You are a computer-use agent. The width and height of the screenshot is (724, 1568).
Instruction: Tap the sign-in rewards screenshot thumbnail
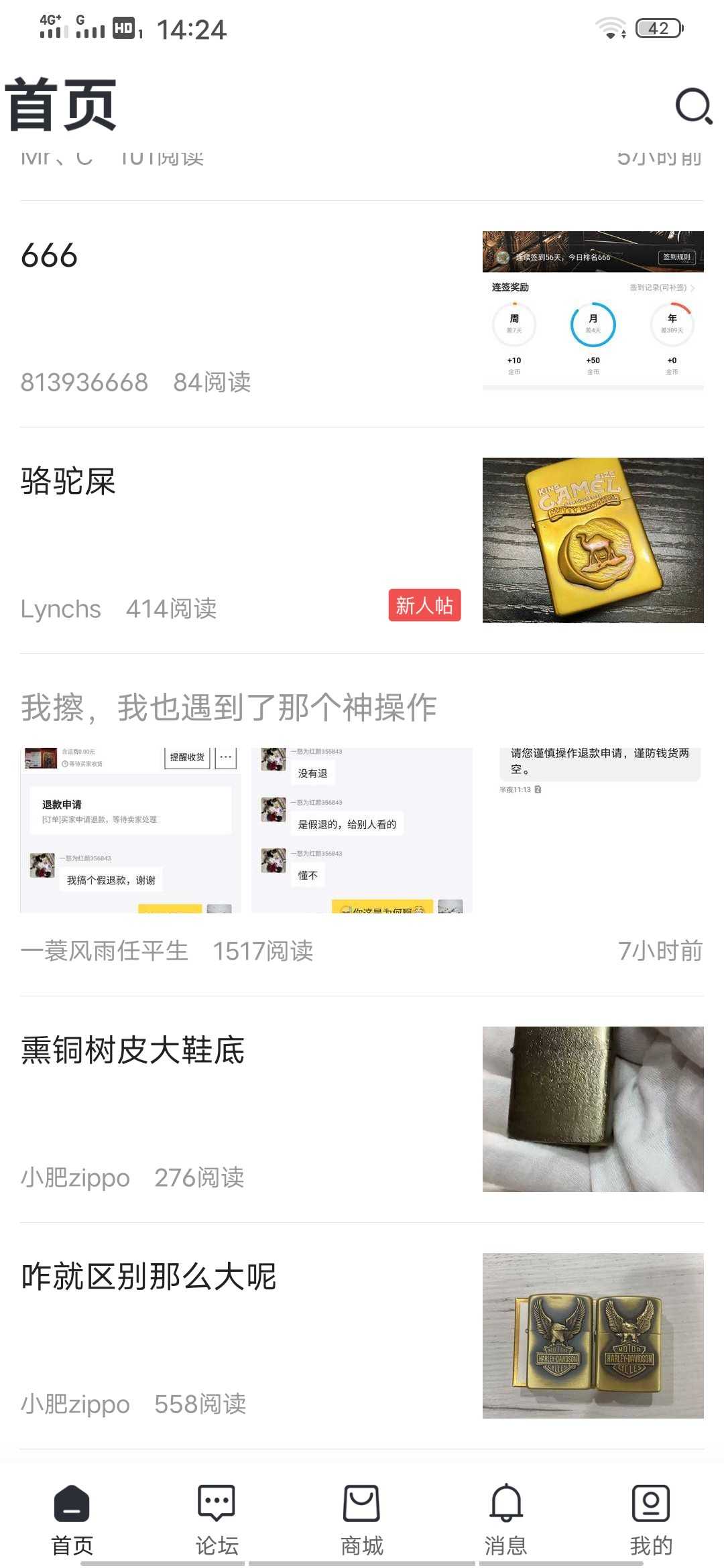coord(593,310)
